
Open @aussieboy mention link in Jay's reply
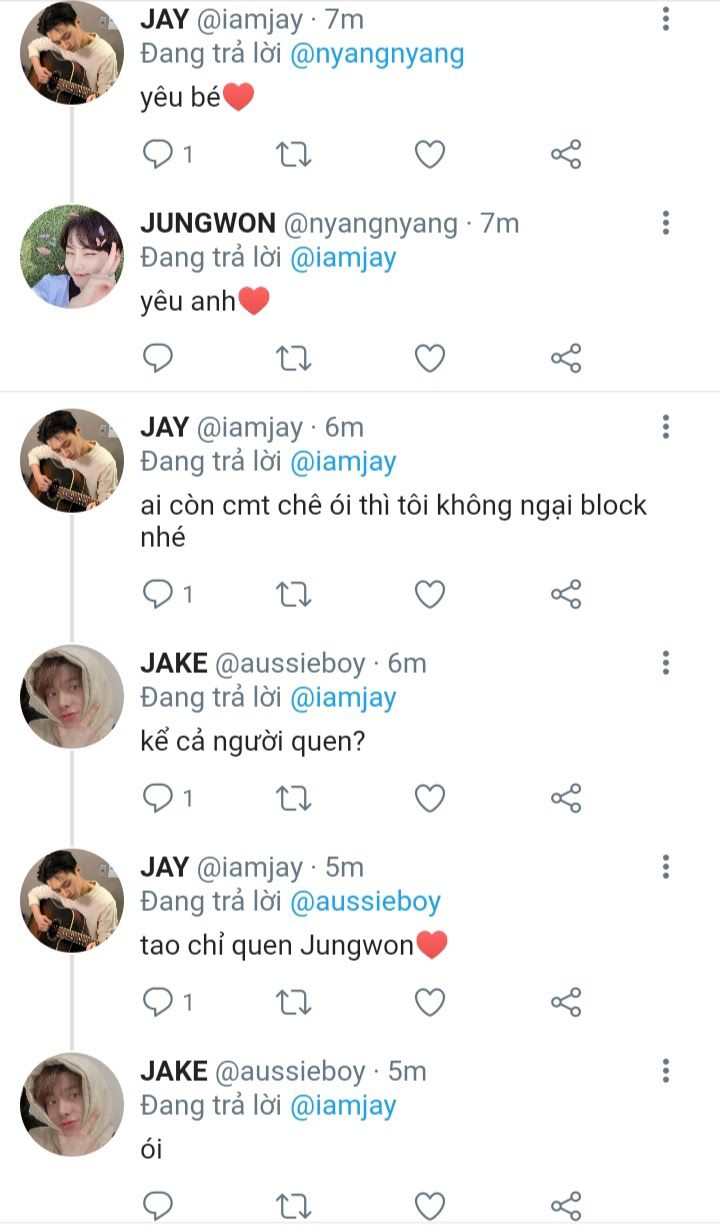pyautogui.click(x=365, y=901)
